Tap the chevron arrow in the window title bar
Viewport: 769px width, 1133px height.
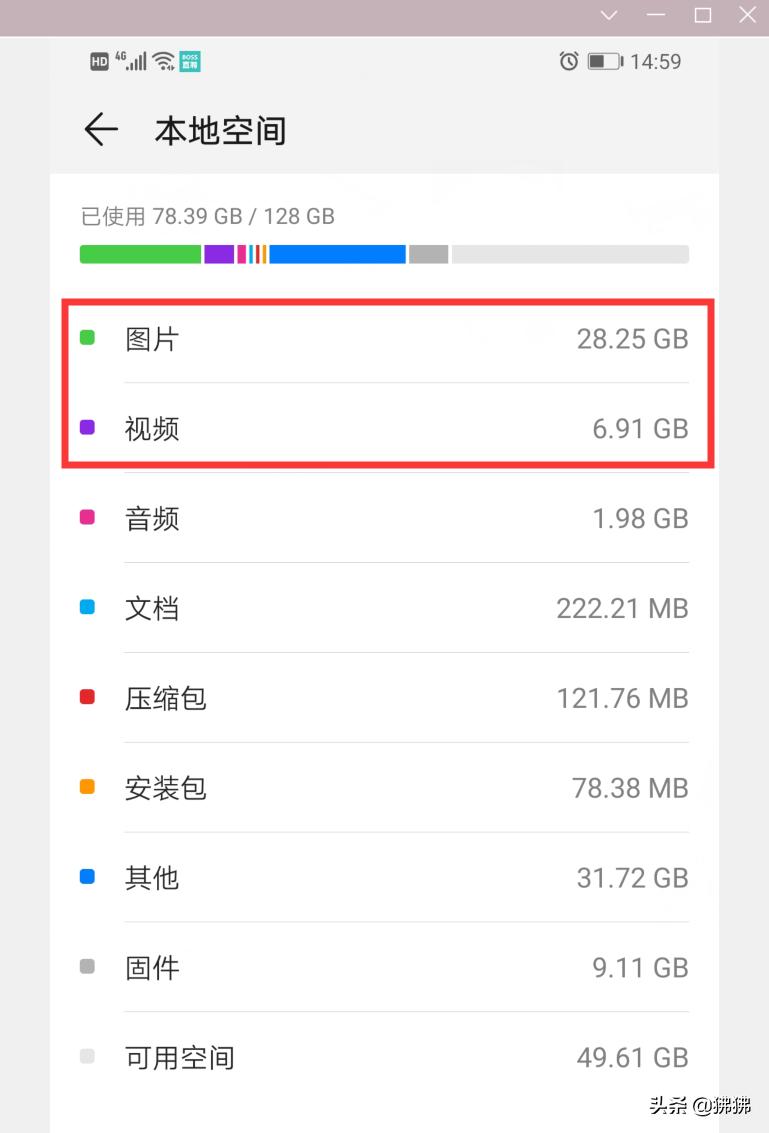pyautogui.click(x=608, y=15)
